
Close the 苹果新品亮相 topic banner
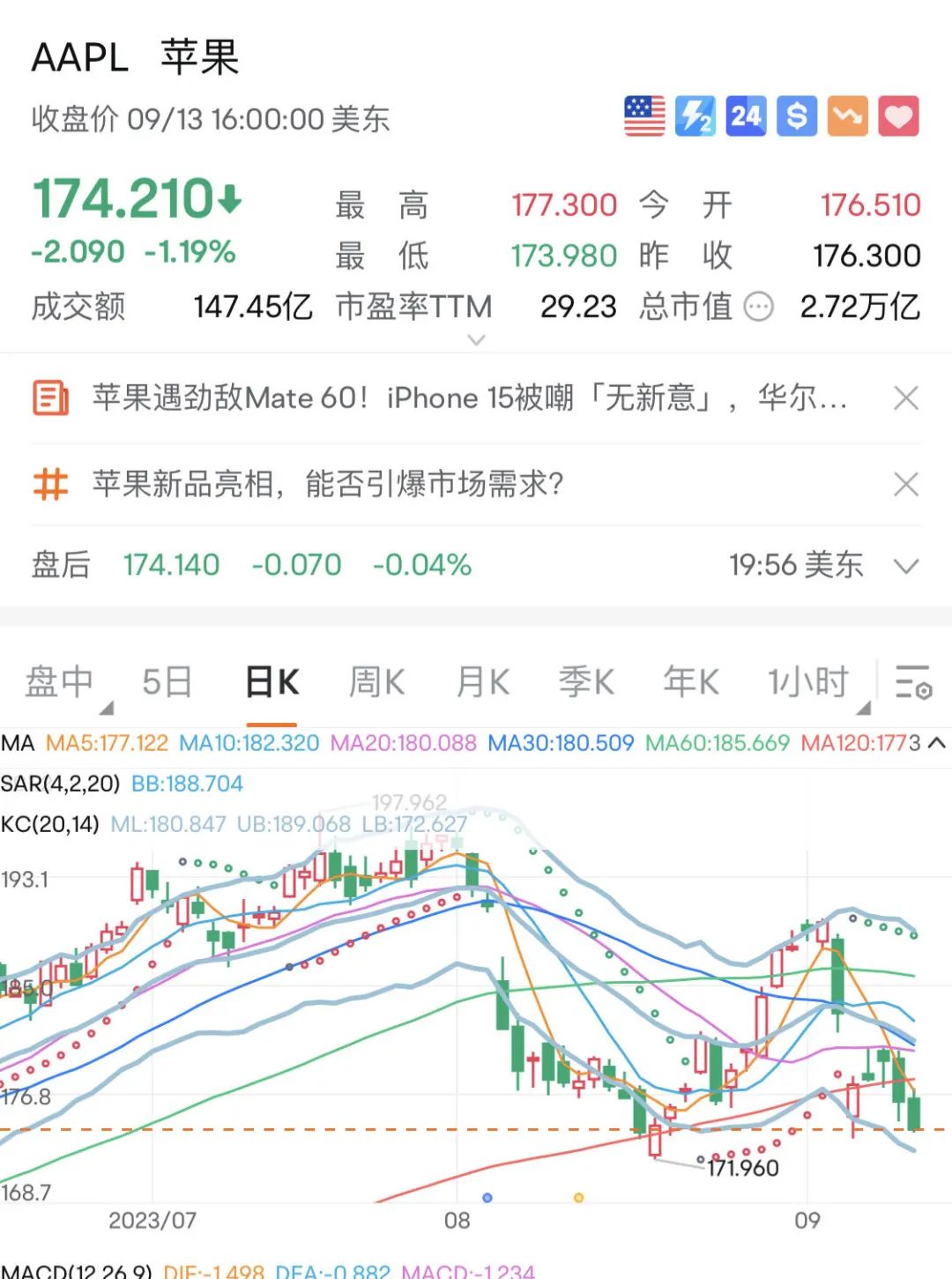906,484
